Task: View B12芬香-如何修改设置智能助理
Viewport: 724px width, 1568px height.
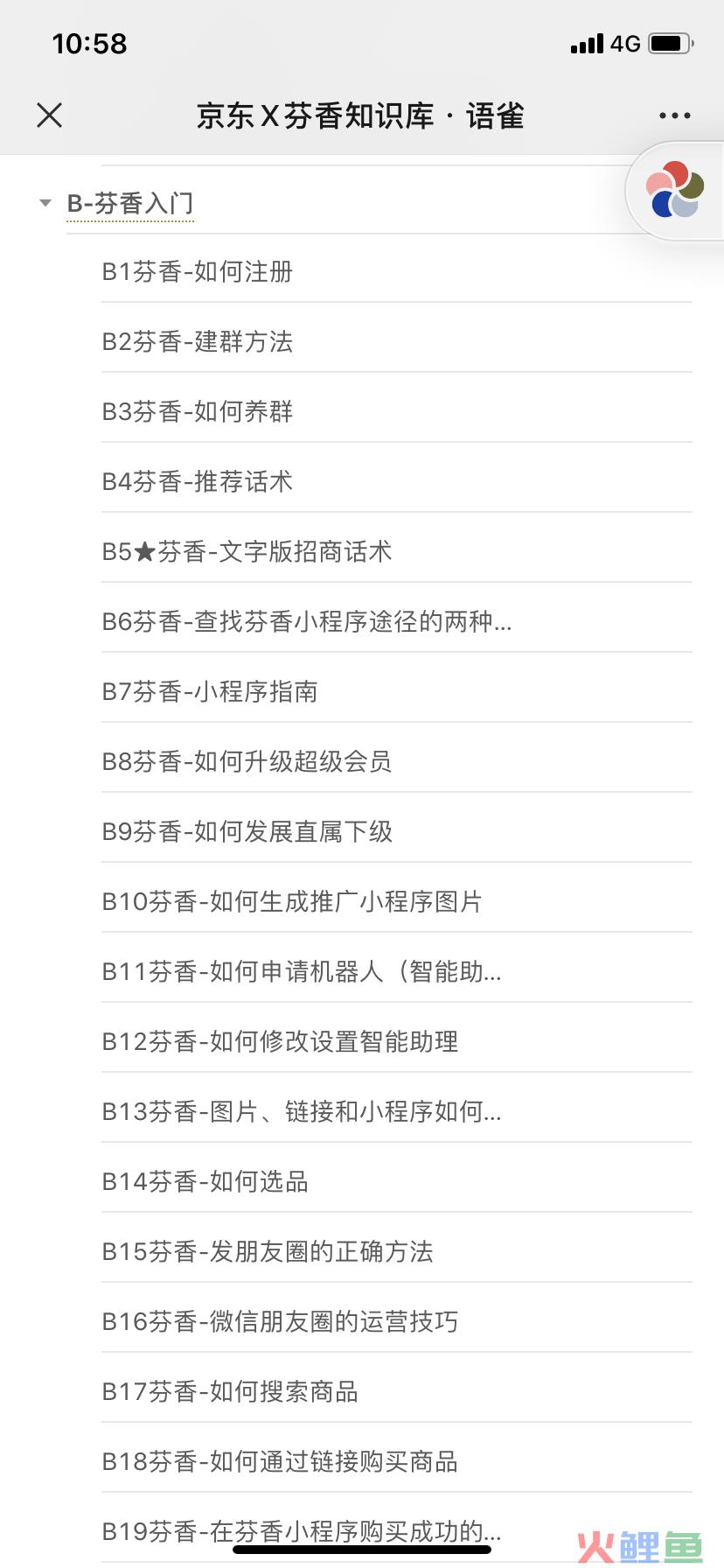Action: pyautogui.click(x=397, y=1041)
